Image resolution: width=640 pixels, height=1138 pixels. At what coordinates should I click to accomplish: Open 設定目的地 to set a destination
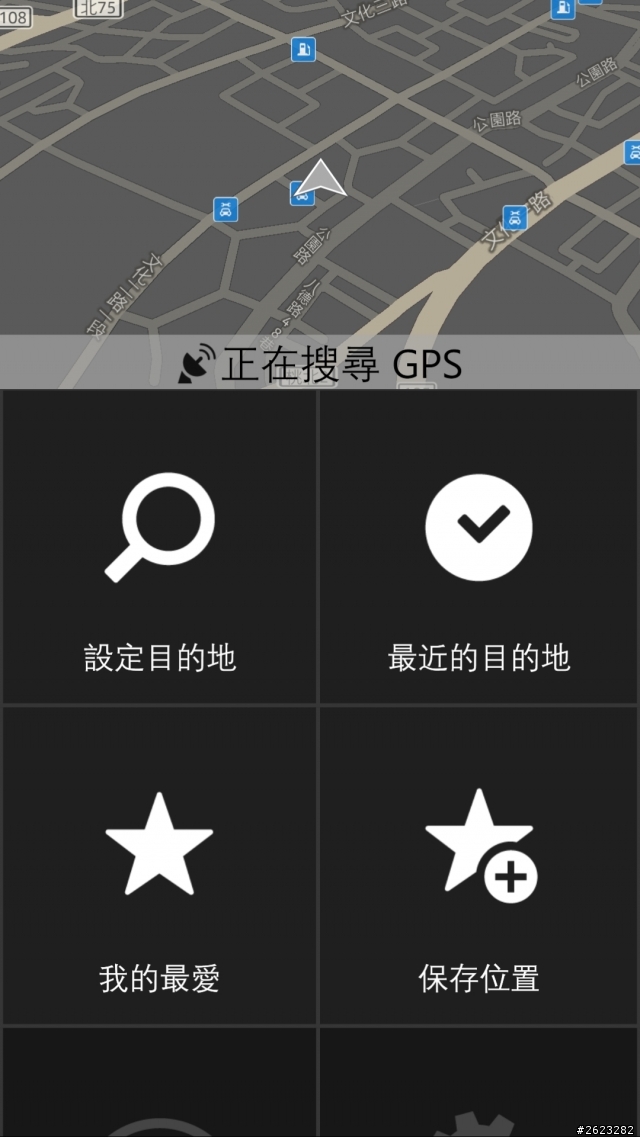(x=160, y=548)
